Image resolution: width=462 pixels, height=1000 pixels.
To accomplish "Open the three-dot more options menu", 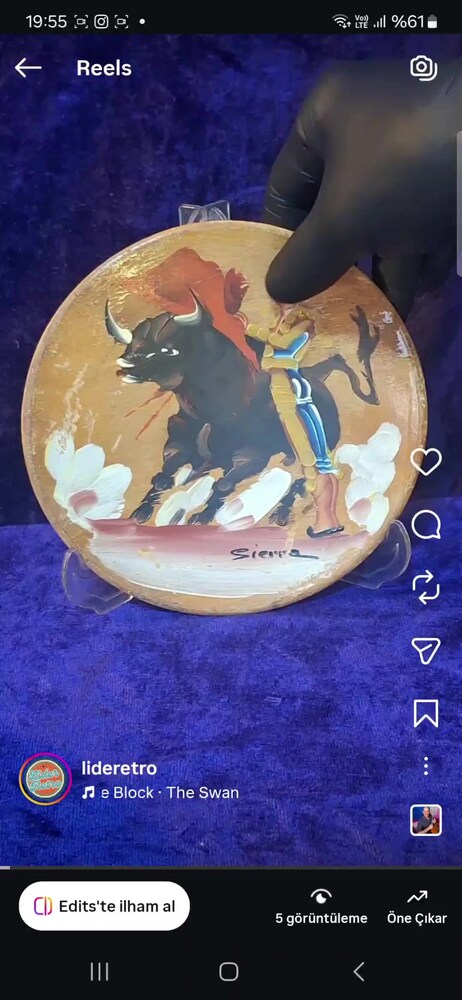I will (426, 766).
